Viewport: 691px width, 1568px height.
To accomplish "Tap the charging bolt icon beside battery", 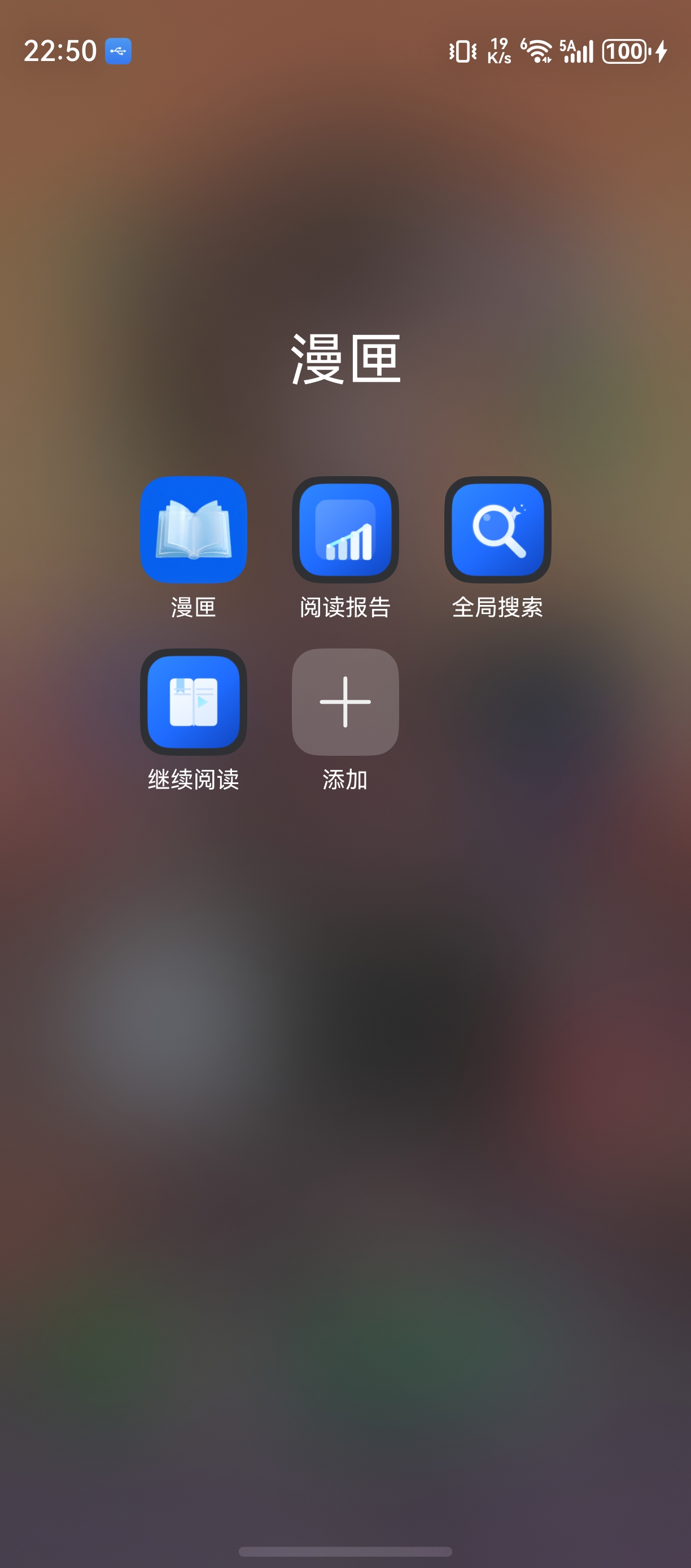I will click(661, 52).
